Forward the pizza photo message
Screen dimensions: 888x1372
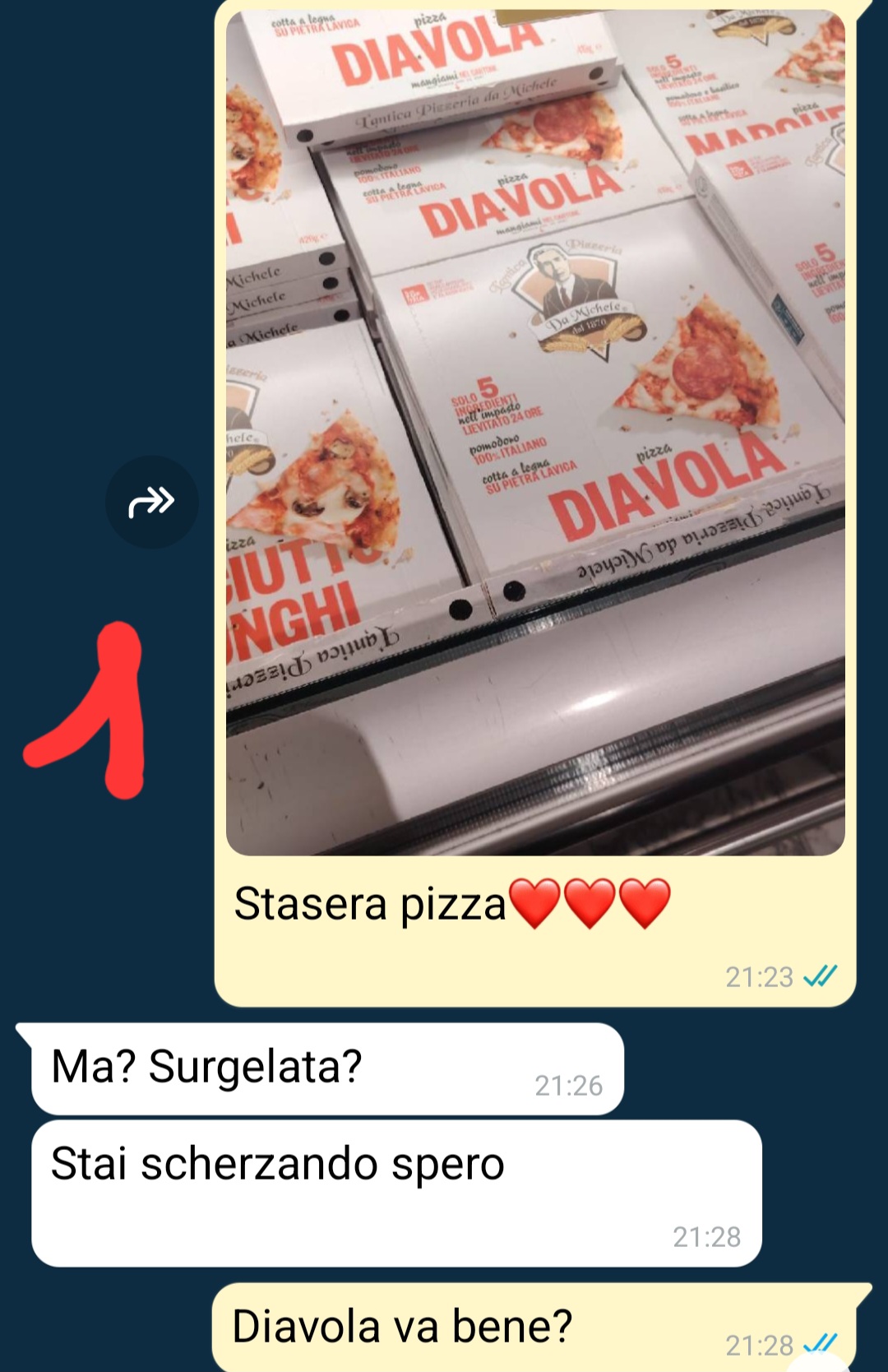tap(152, 502)
